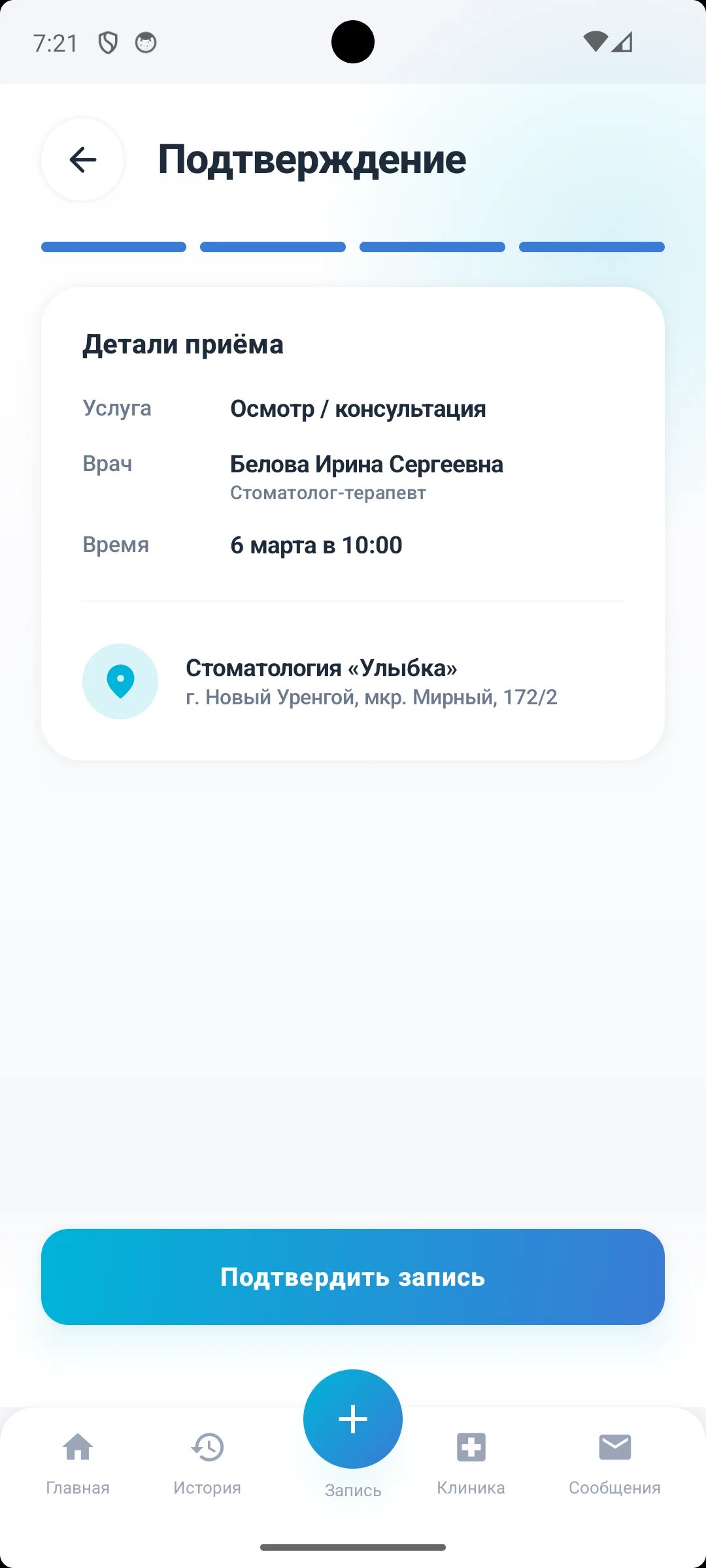Tap the plus button to create new booking
Screen dimensions: 706x1568
point(352,1418)
